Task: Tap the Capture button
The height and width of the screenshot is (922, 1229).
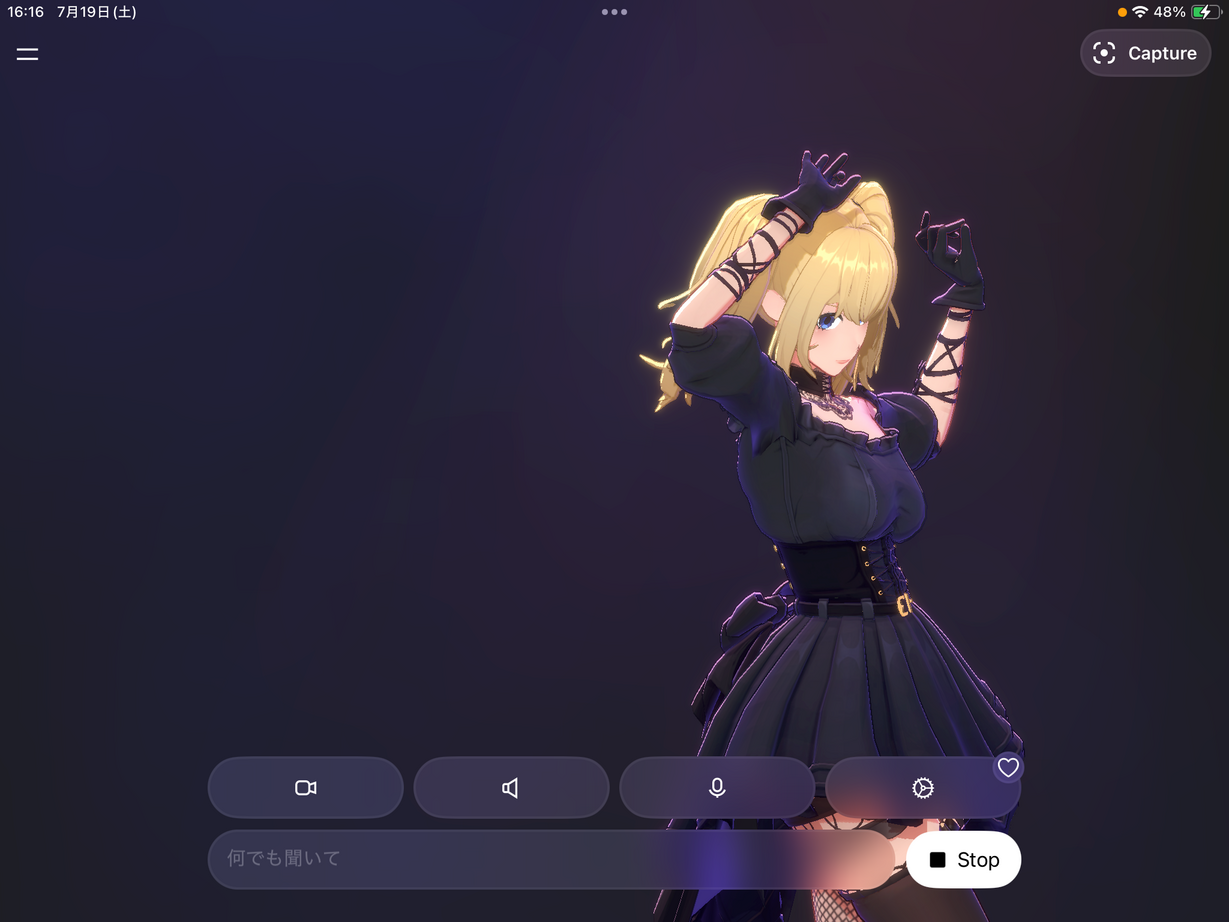Action: point(1145,53)
